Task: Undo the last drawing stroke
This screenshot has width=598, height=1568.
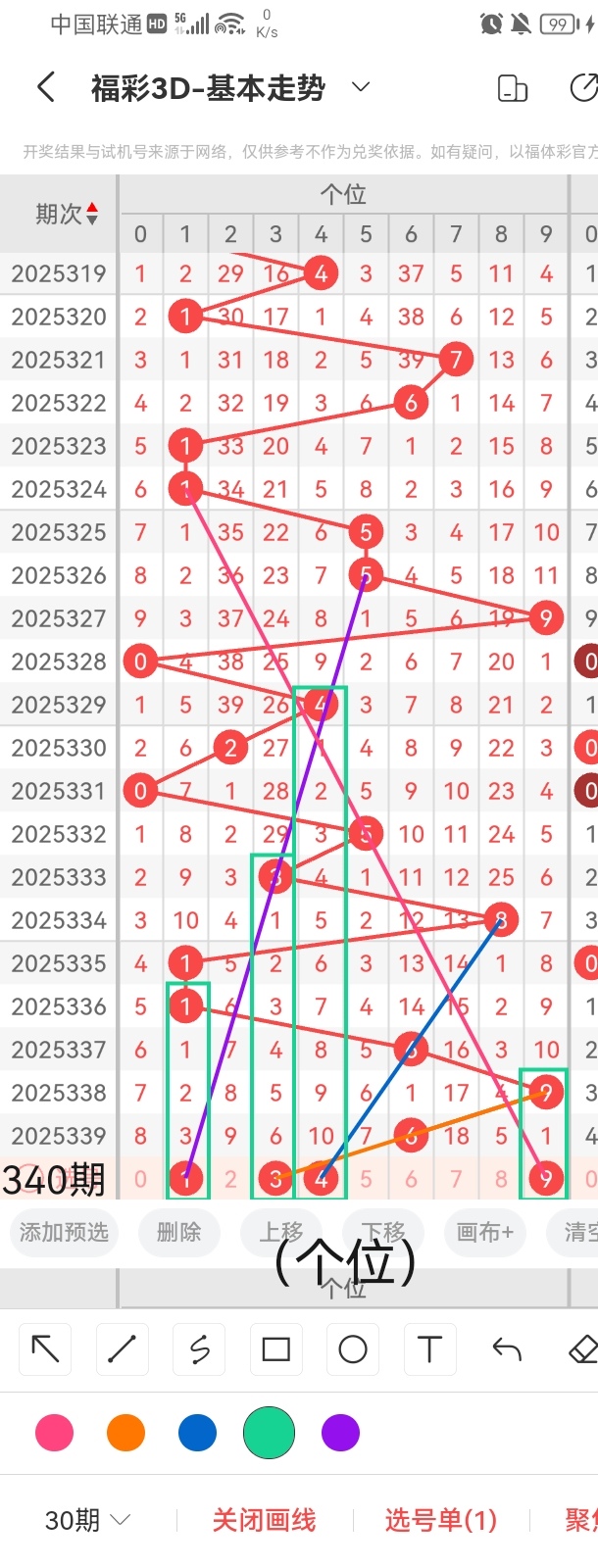Action: coord(507,1349)
